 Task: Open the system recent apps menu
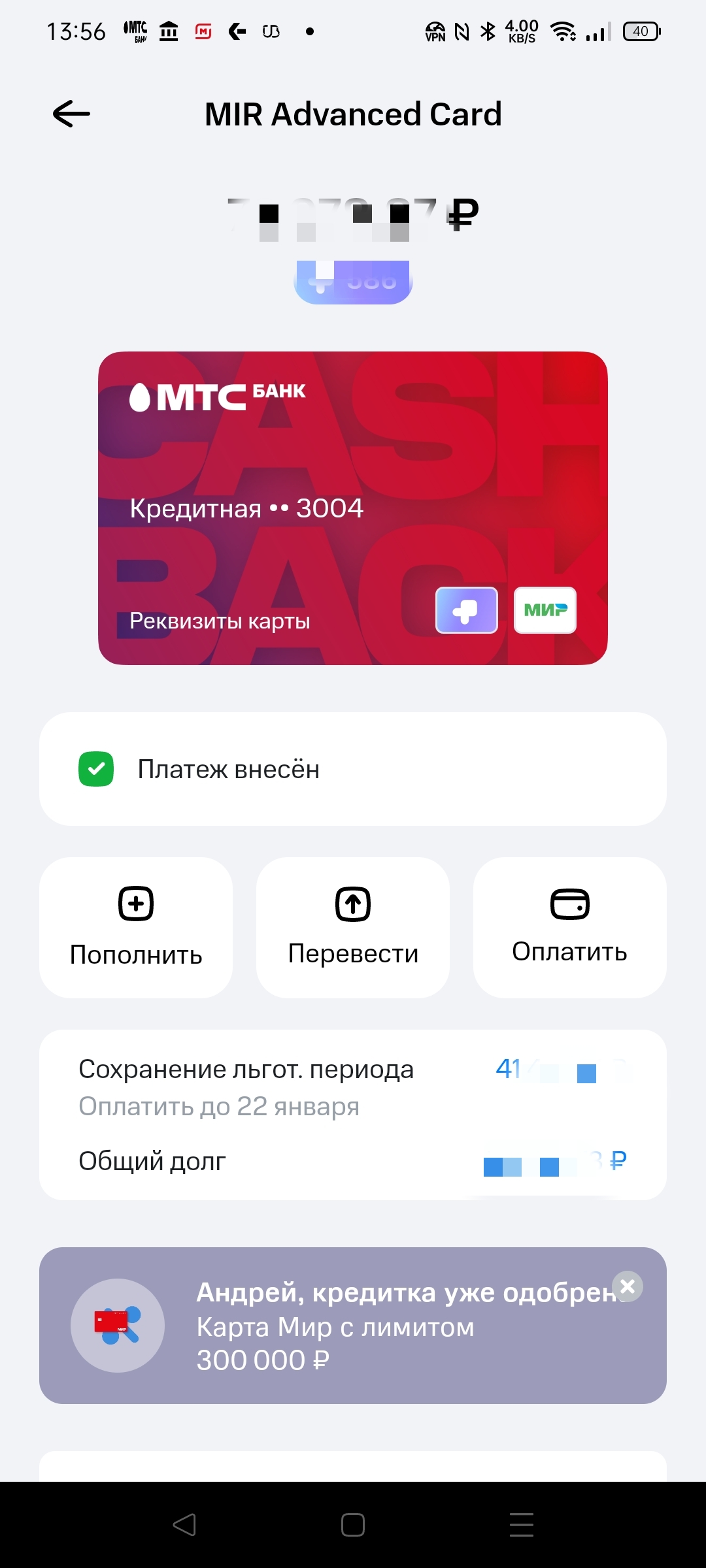[x=521, y=1525]
